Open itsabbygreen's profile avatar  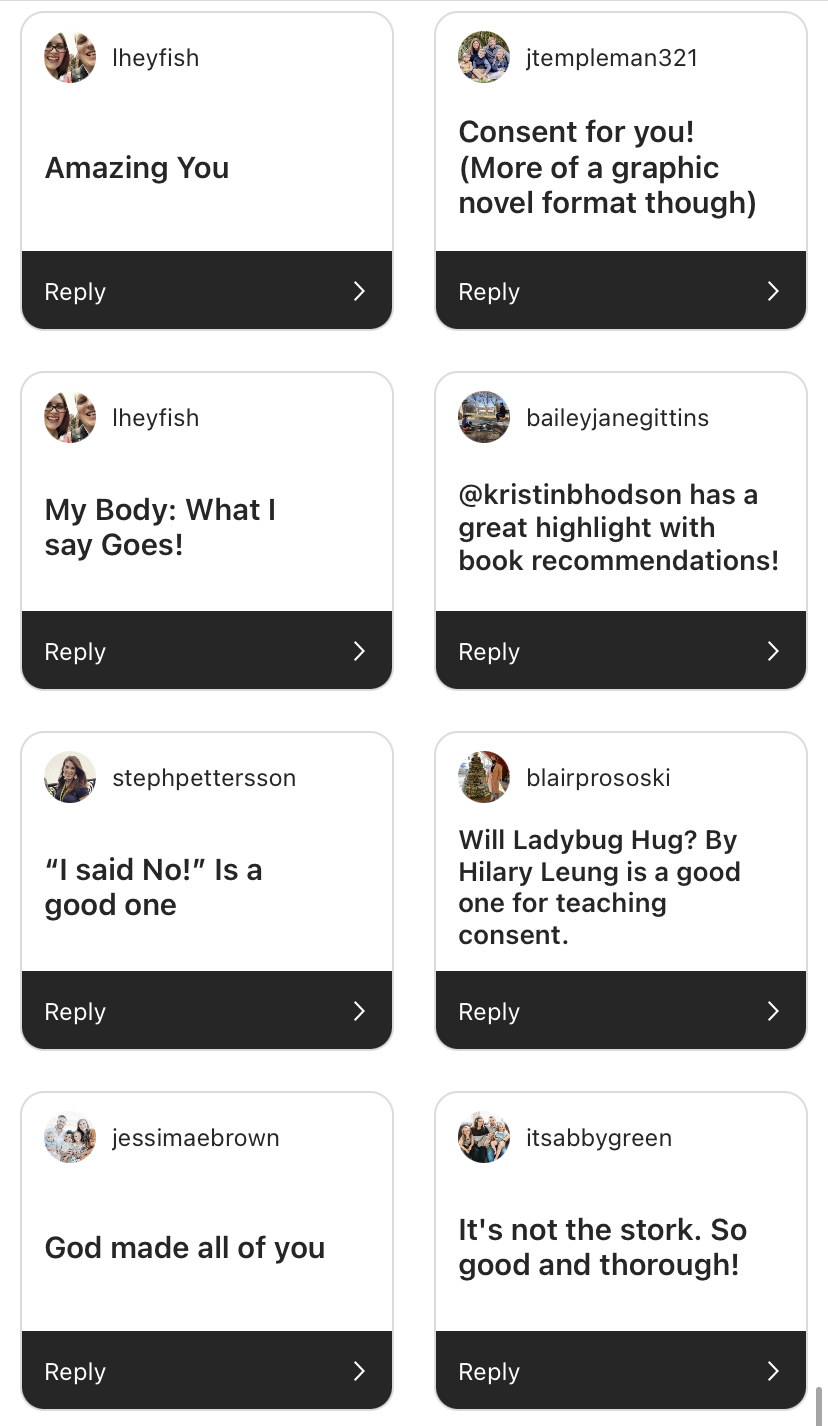click(x=484, y=1137)
